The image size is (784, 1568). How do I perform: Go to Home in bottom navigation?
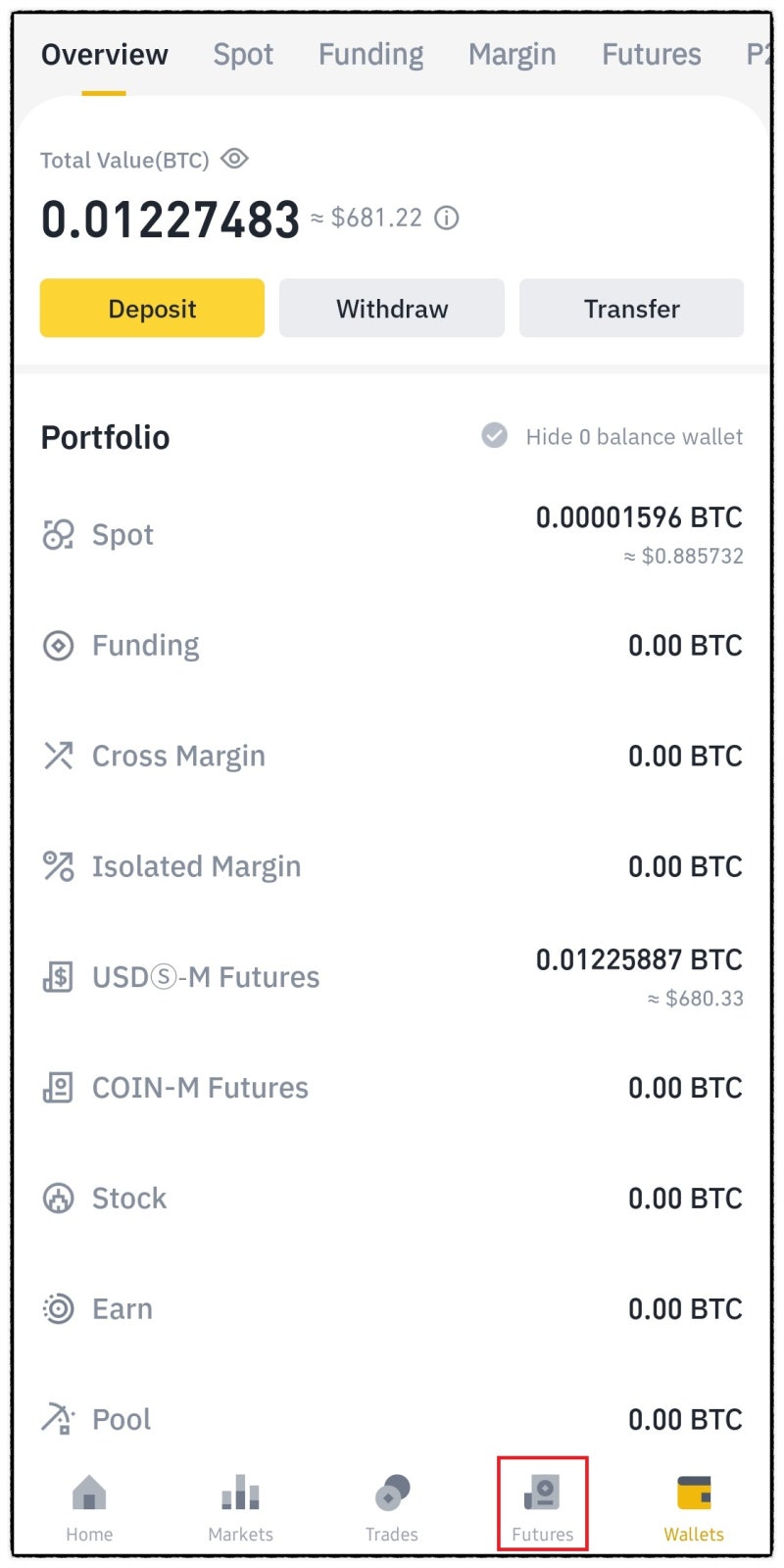(89, 1506)
